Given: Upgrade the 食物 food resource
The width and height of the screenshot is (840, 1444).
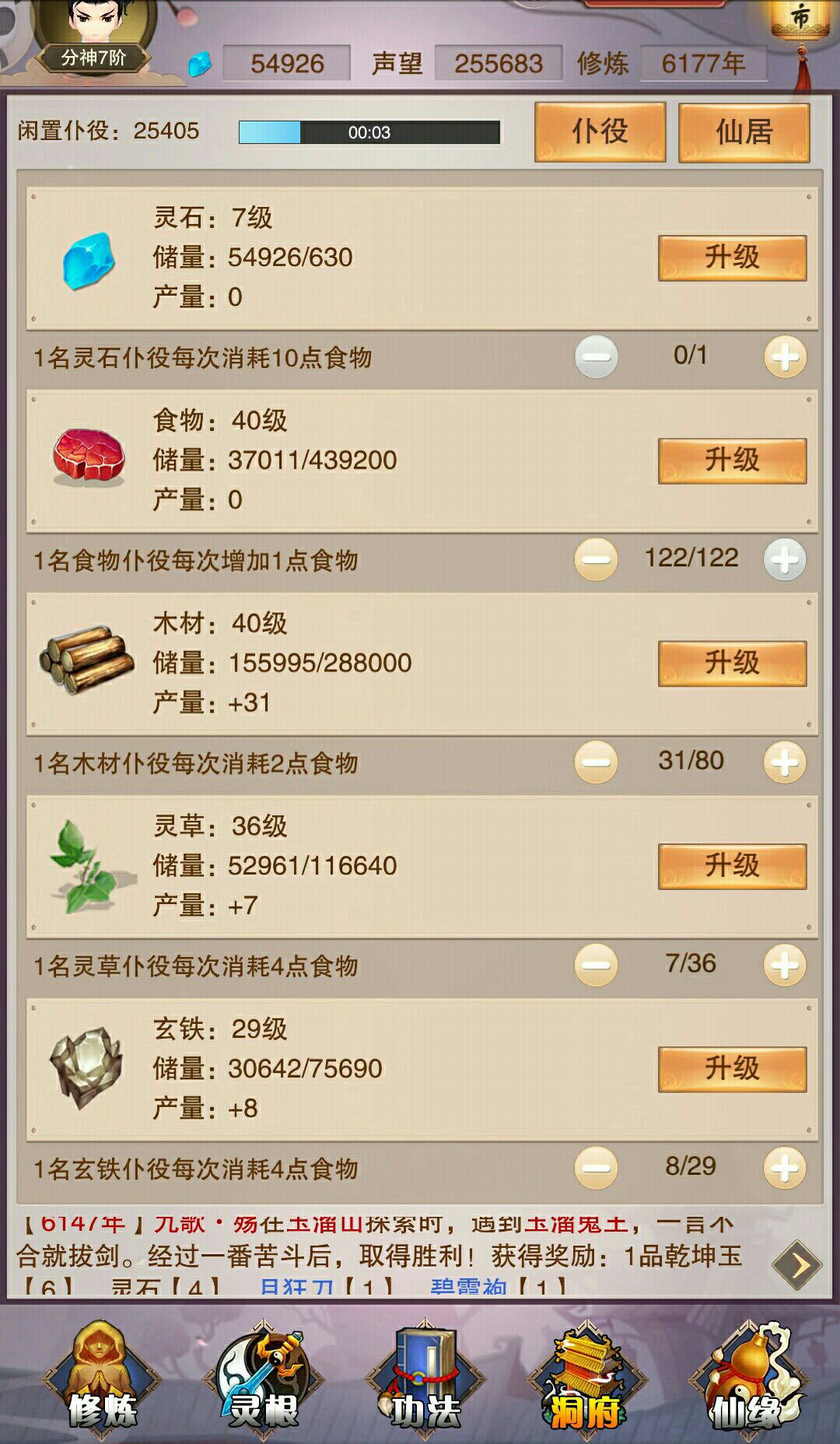Looking at the screenshot, I should click(x=732, y=460).
